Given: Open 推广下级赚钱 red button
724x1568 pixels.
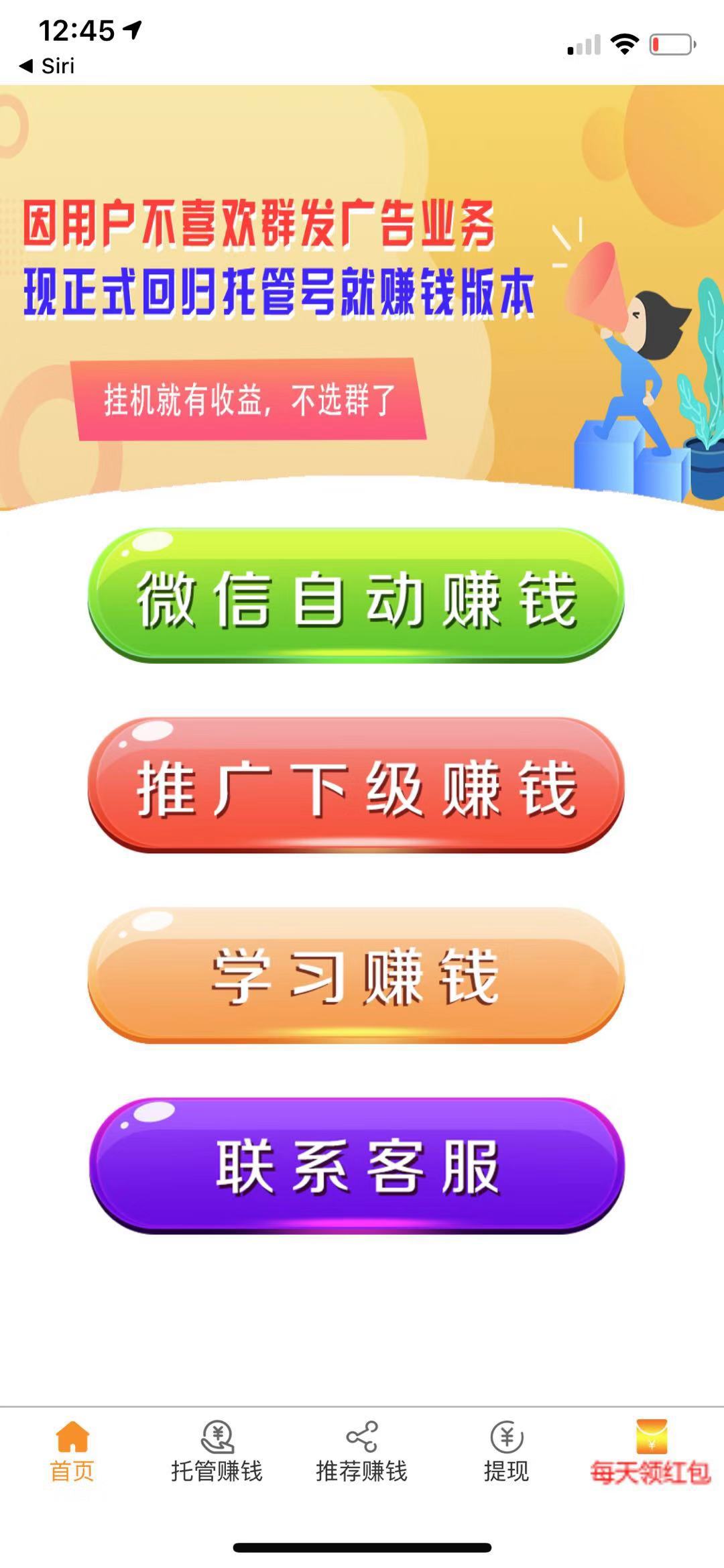Looking at the screenshot, I should 356,784.
